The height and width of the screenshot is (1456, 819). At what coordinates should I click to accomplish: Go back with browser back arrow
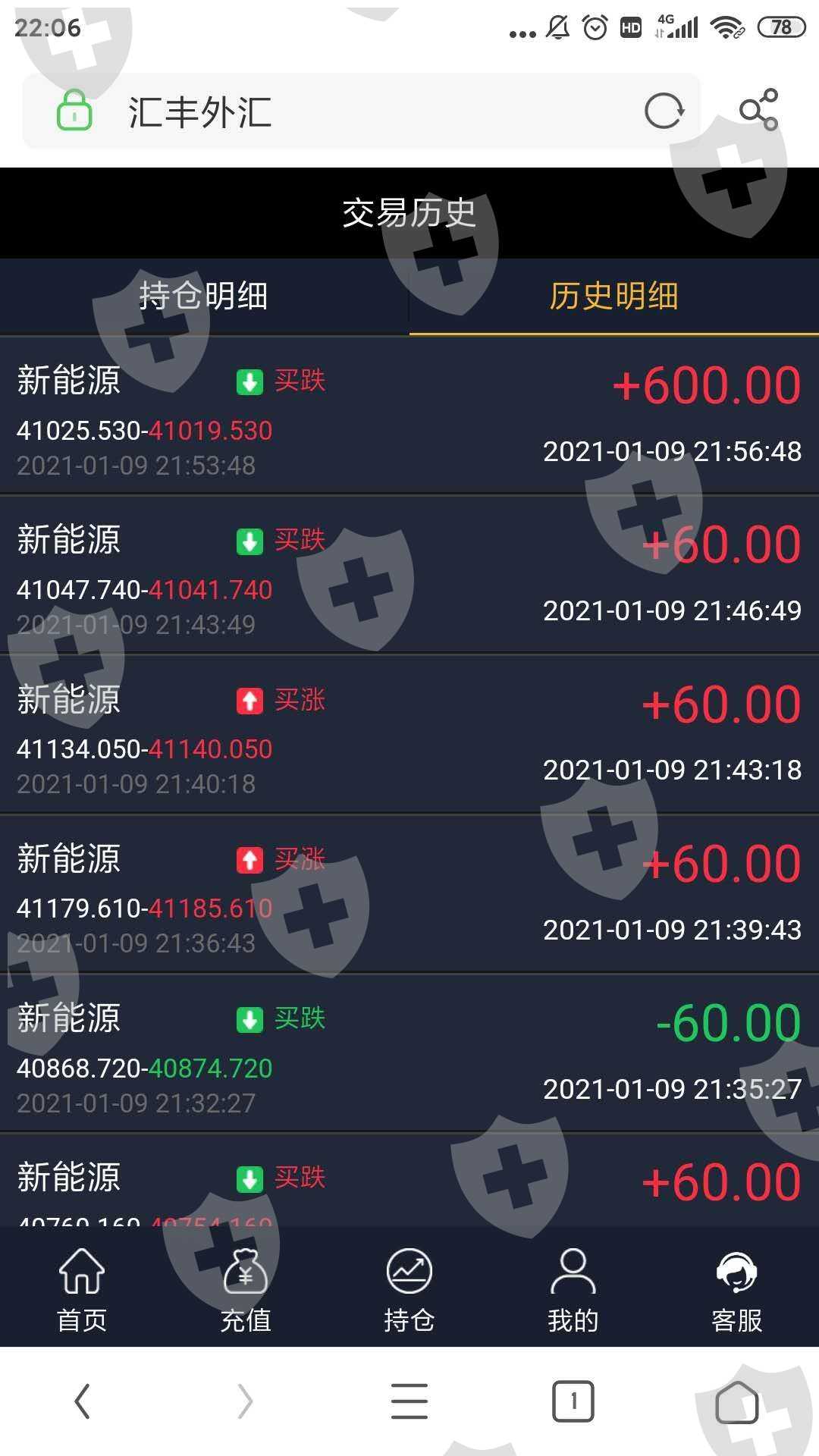(x=82, y=1401)
